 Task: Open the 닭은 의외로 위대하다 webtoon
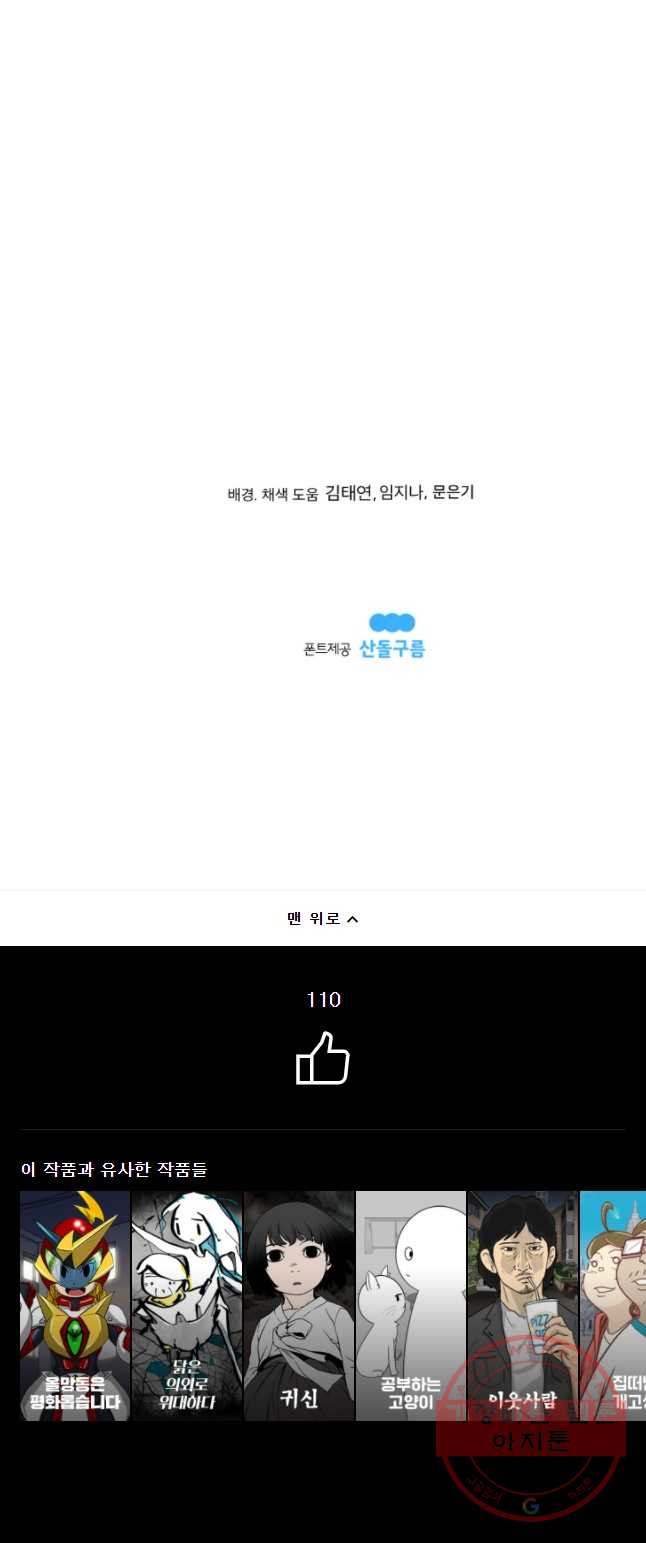(187, 1305)
